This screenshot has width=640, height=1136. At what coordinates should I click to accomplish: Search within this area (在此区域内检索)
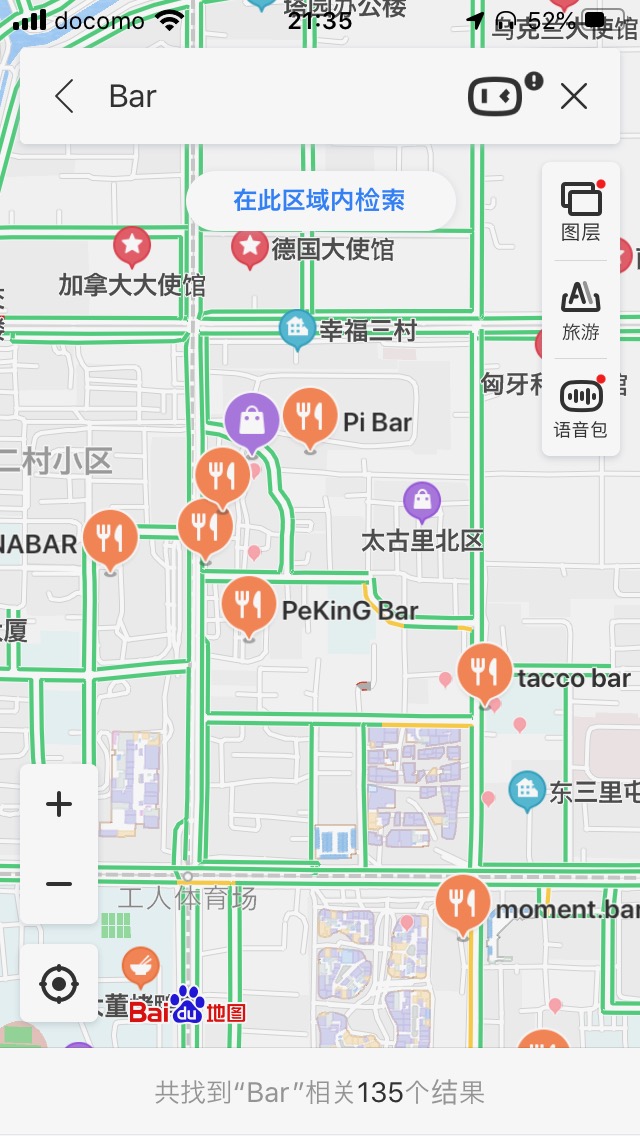320,201
